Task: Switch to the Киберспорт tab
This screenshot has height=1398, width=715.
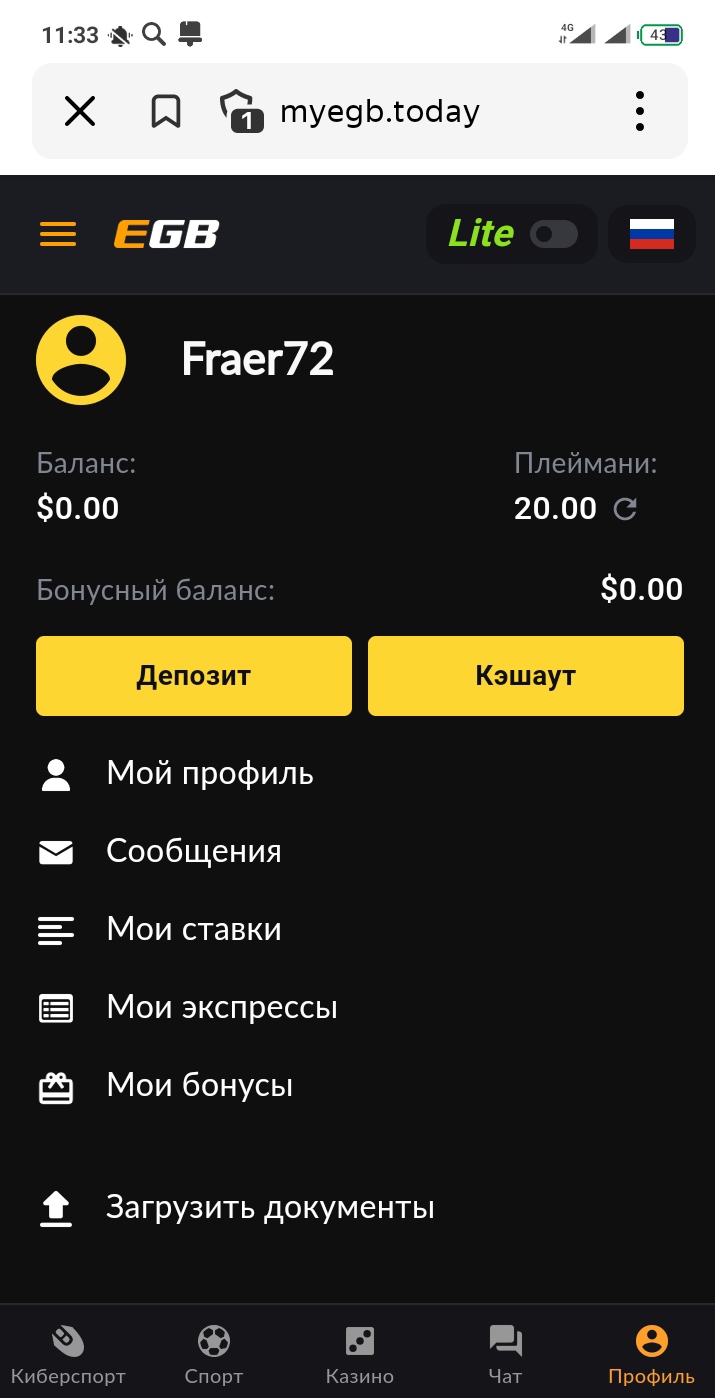Action: (68, 1354)
